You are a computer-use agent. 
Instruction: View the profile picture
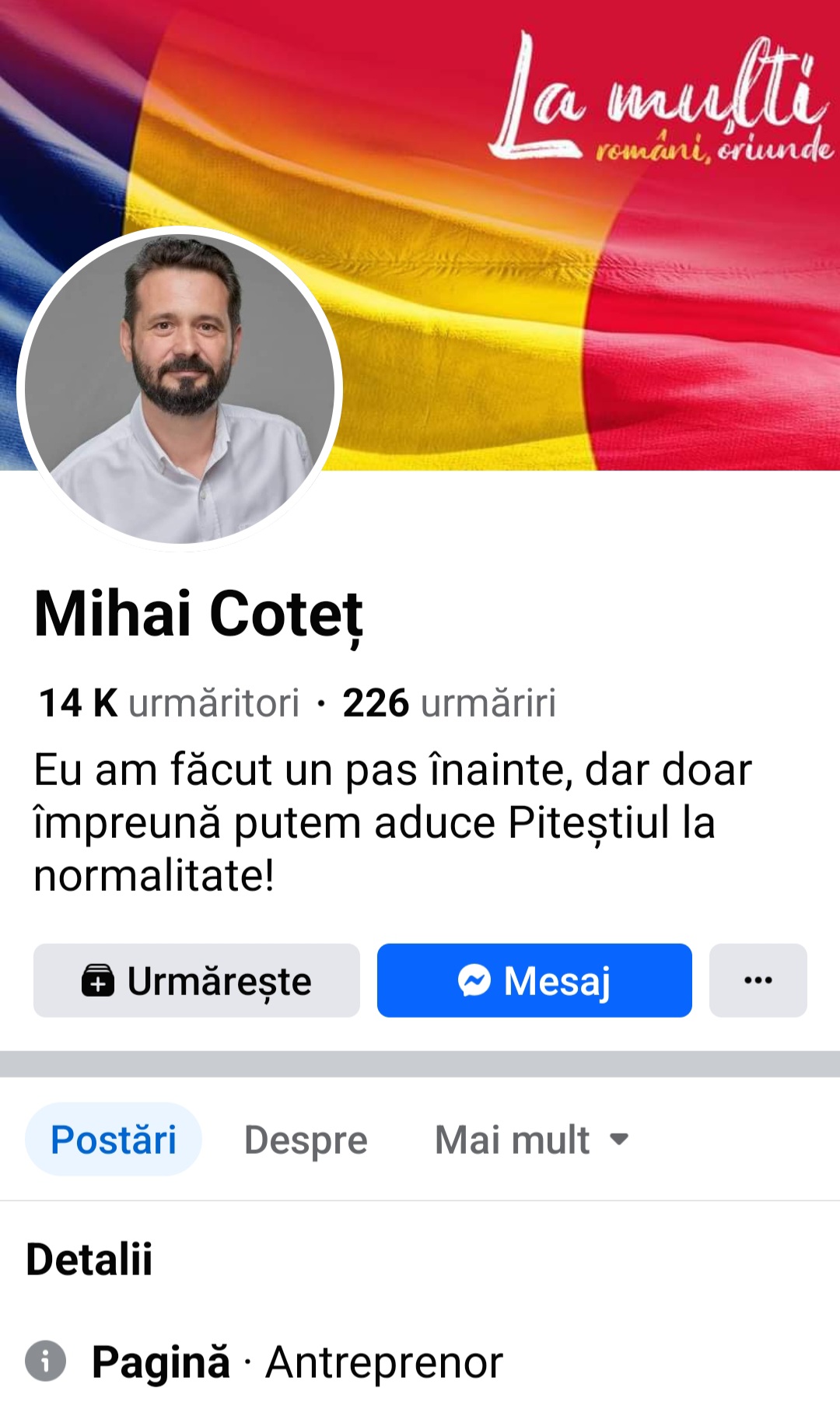coord(180,389)
